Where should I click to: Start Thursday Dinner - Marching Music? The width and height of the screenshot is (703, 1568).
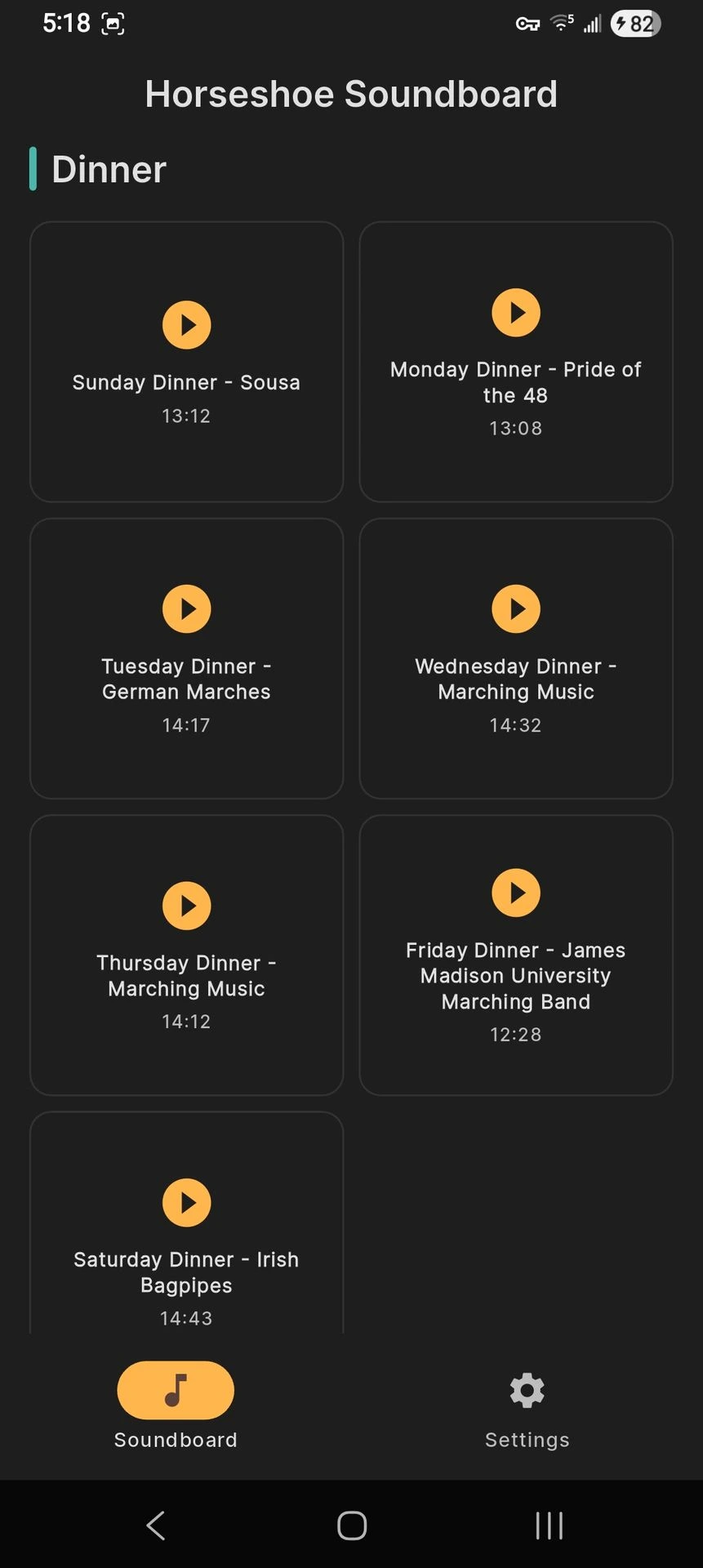186,905
